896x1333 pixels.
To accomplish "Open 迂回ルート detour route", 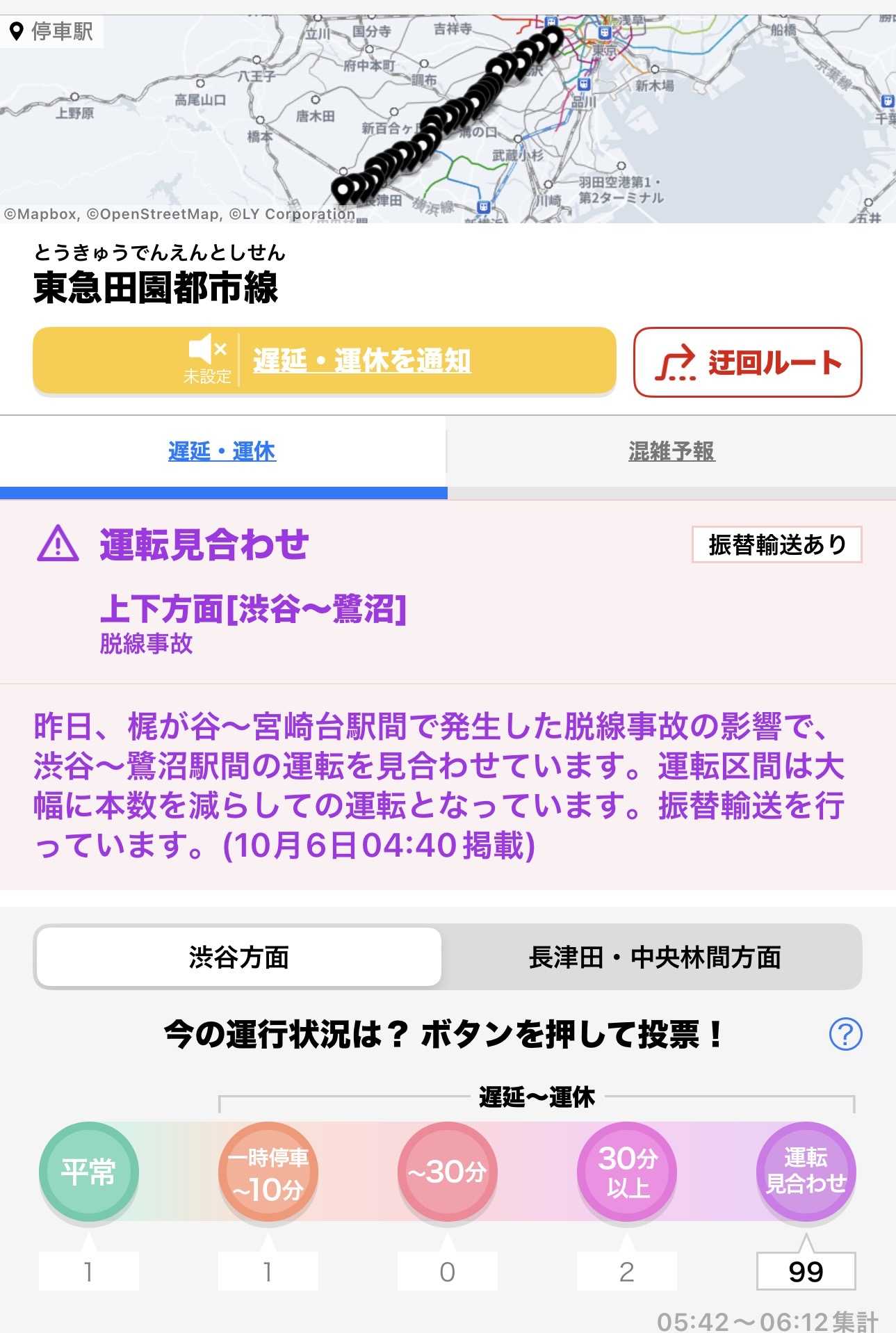I will pyautogui.click(x=747, y=362).
